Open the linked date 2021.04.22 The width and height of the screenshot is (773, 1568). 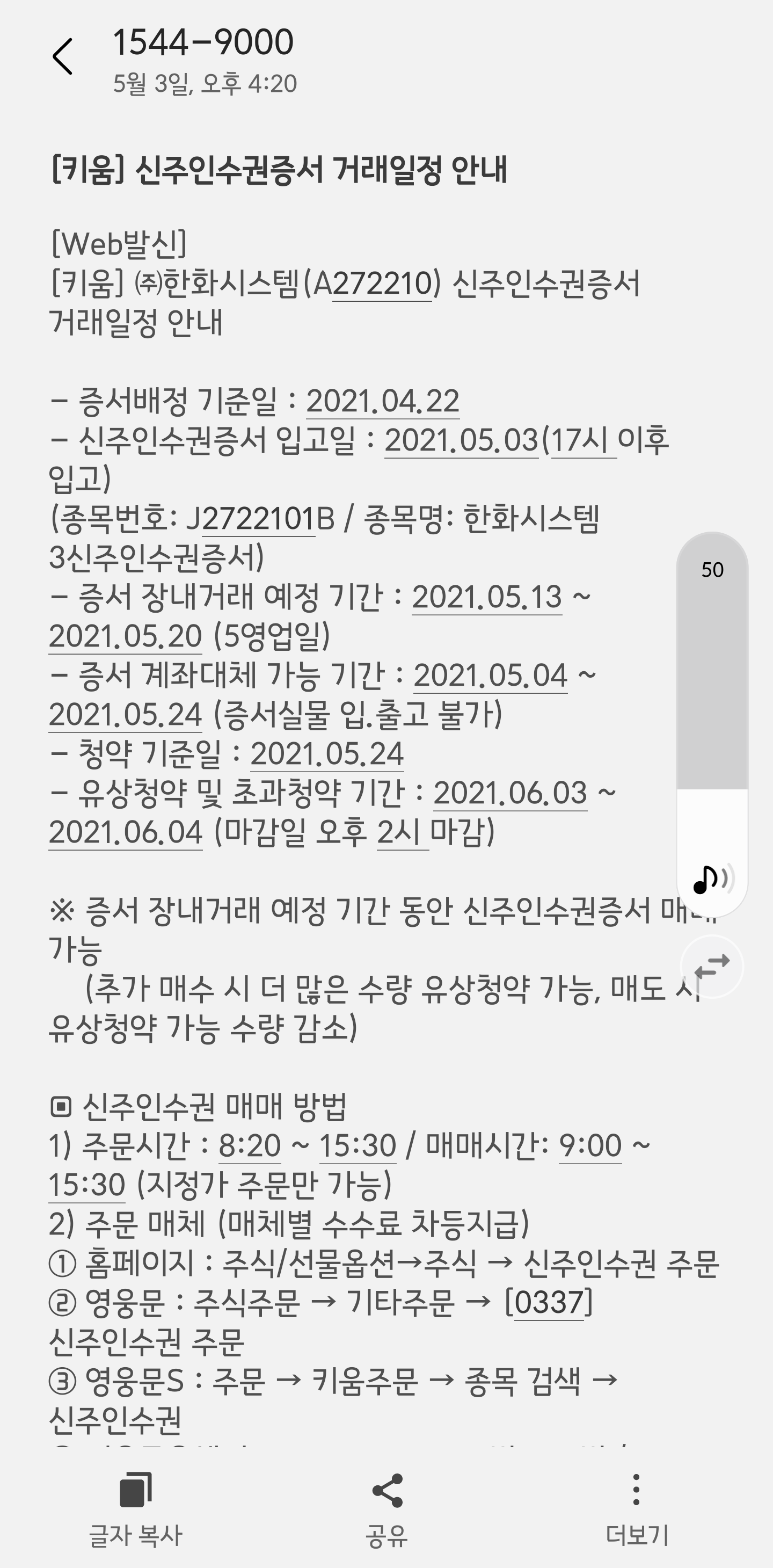point(382,401)
